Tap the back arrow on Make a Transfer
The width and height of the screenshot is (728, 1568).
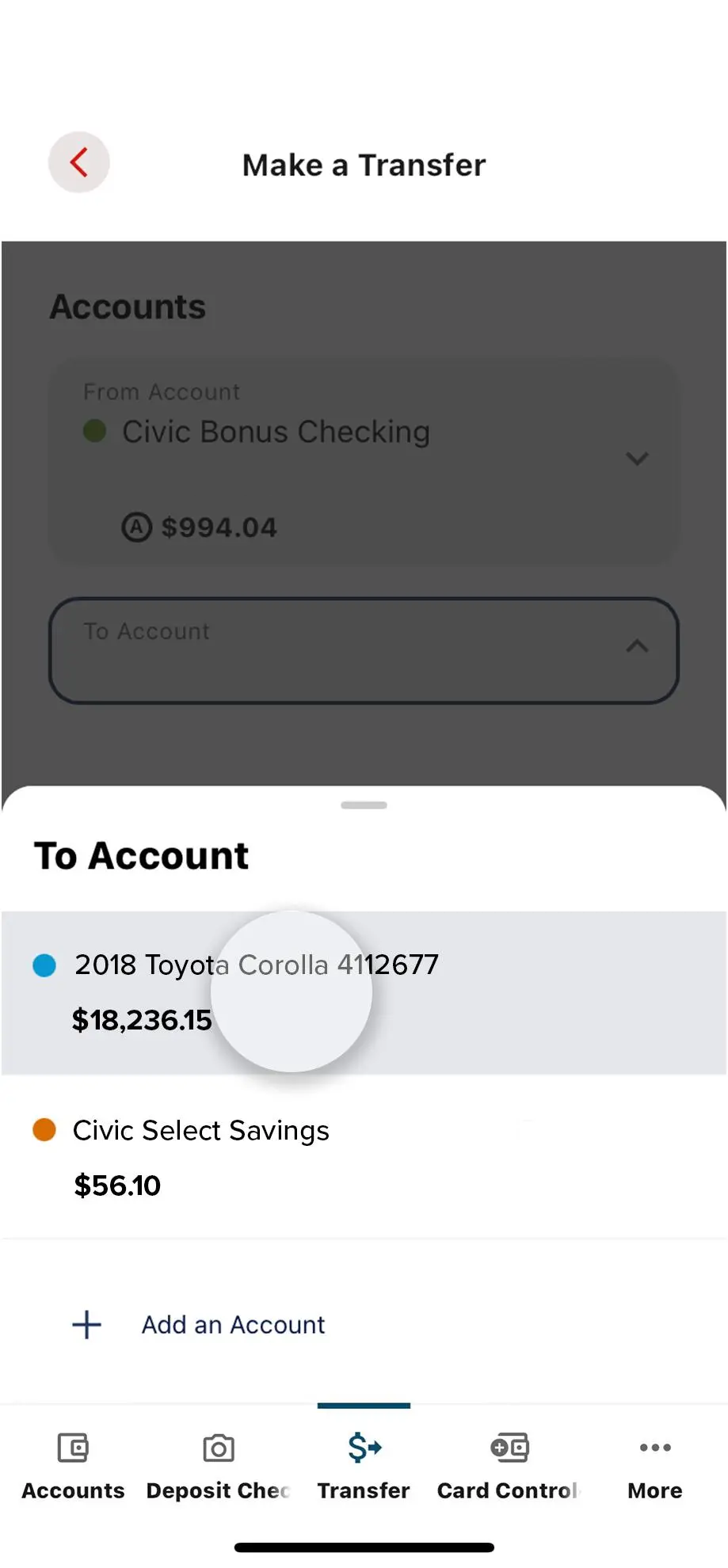click(x=78, y=162)
